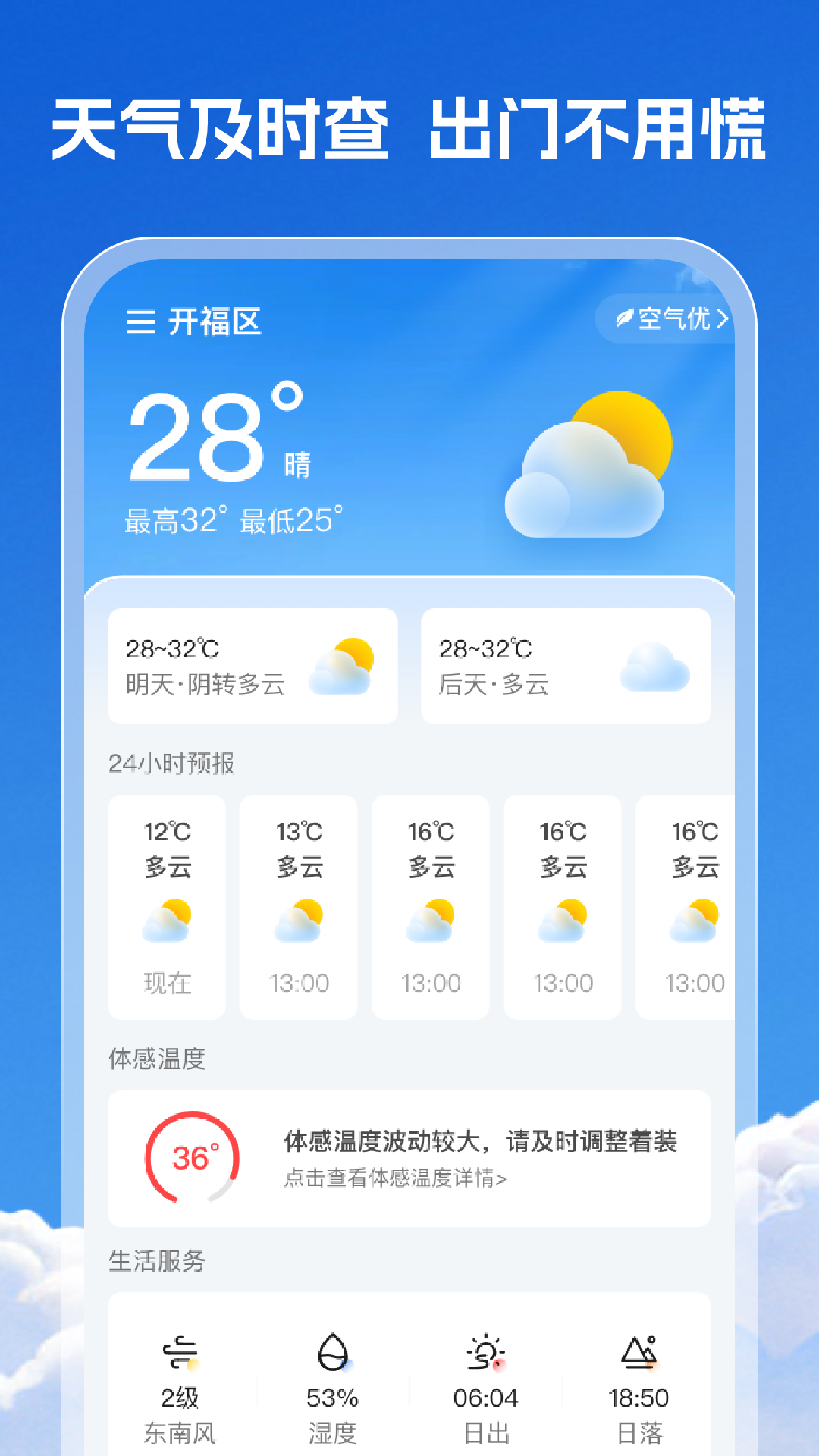Toggle the 现在 hourly forecast item

168,906
